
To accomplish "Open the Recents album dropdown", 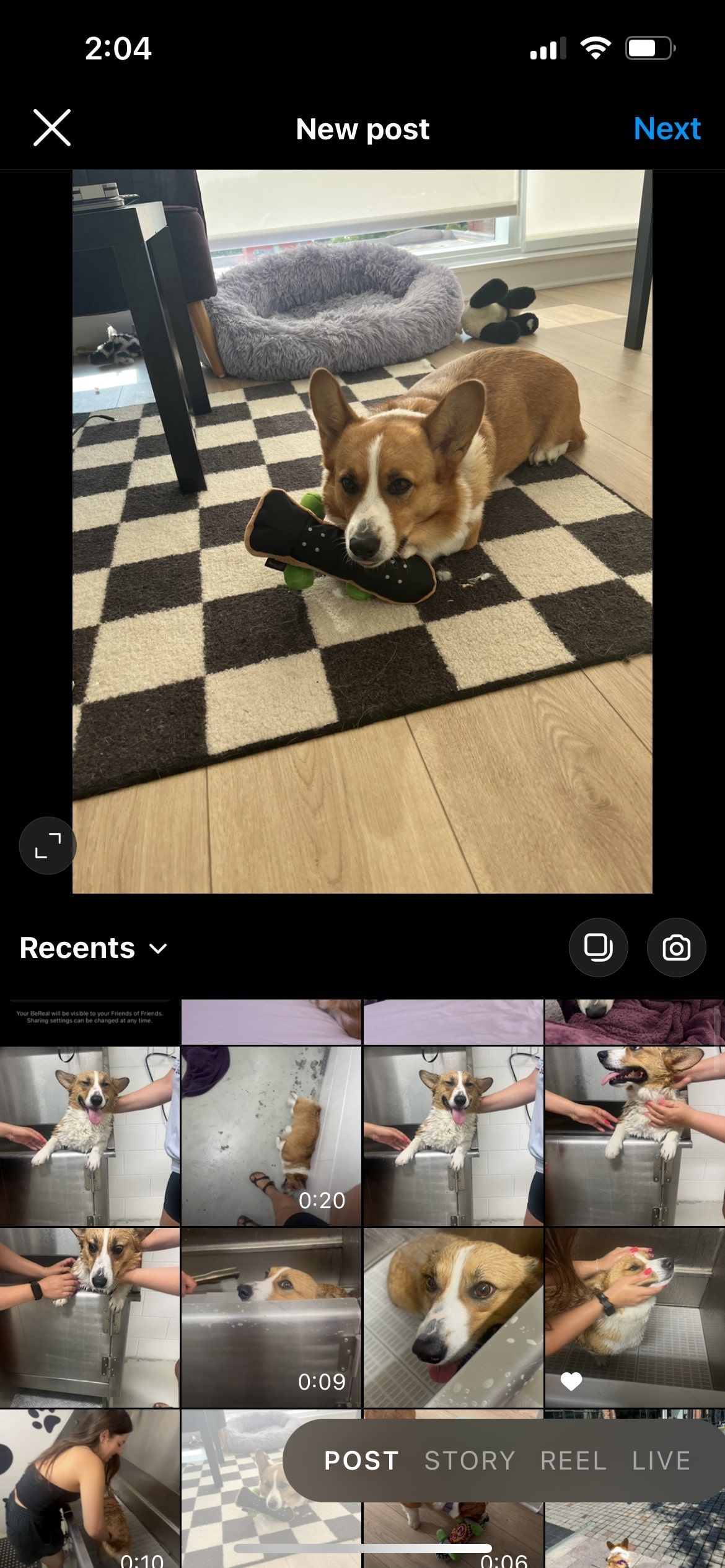I will coord(93,947).
